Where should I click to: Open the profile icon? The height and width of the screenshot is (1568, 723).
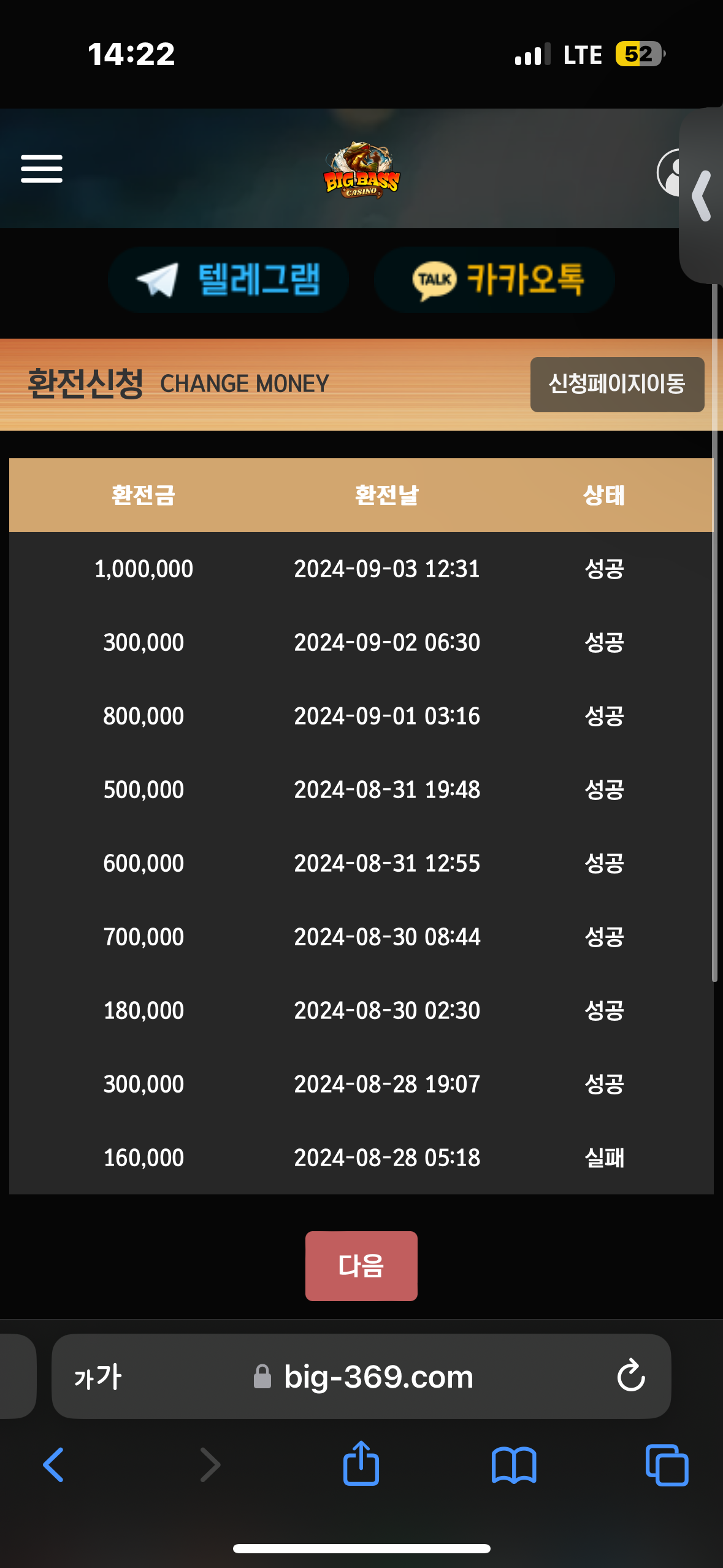click(x=668, y=173)
